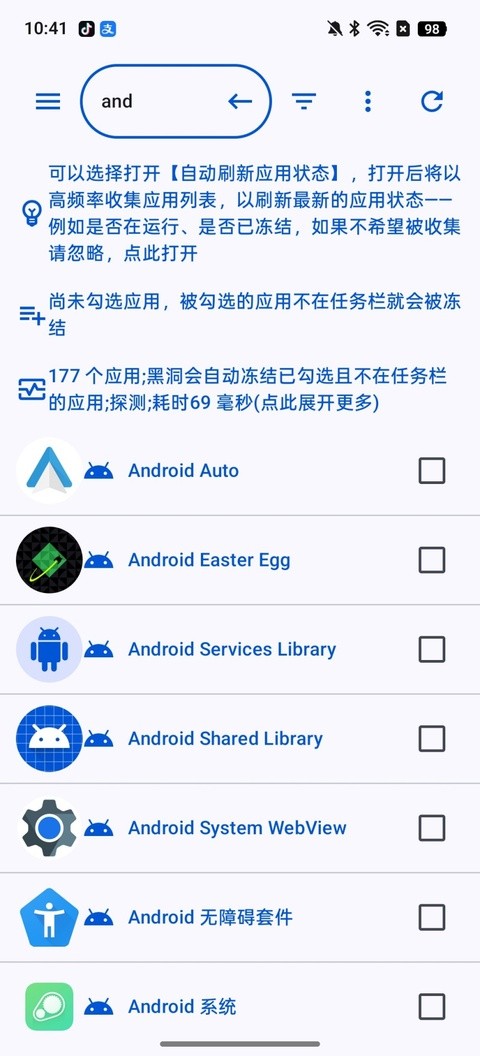Select the Android 系统 checkbox

(432, 1007)
